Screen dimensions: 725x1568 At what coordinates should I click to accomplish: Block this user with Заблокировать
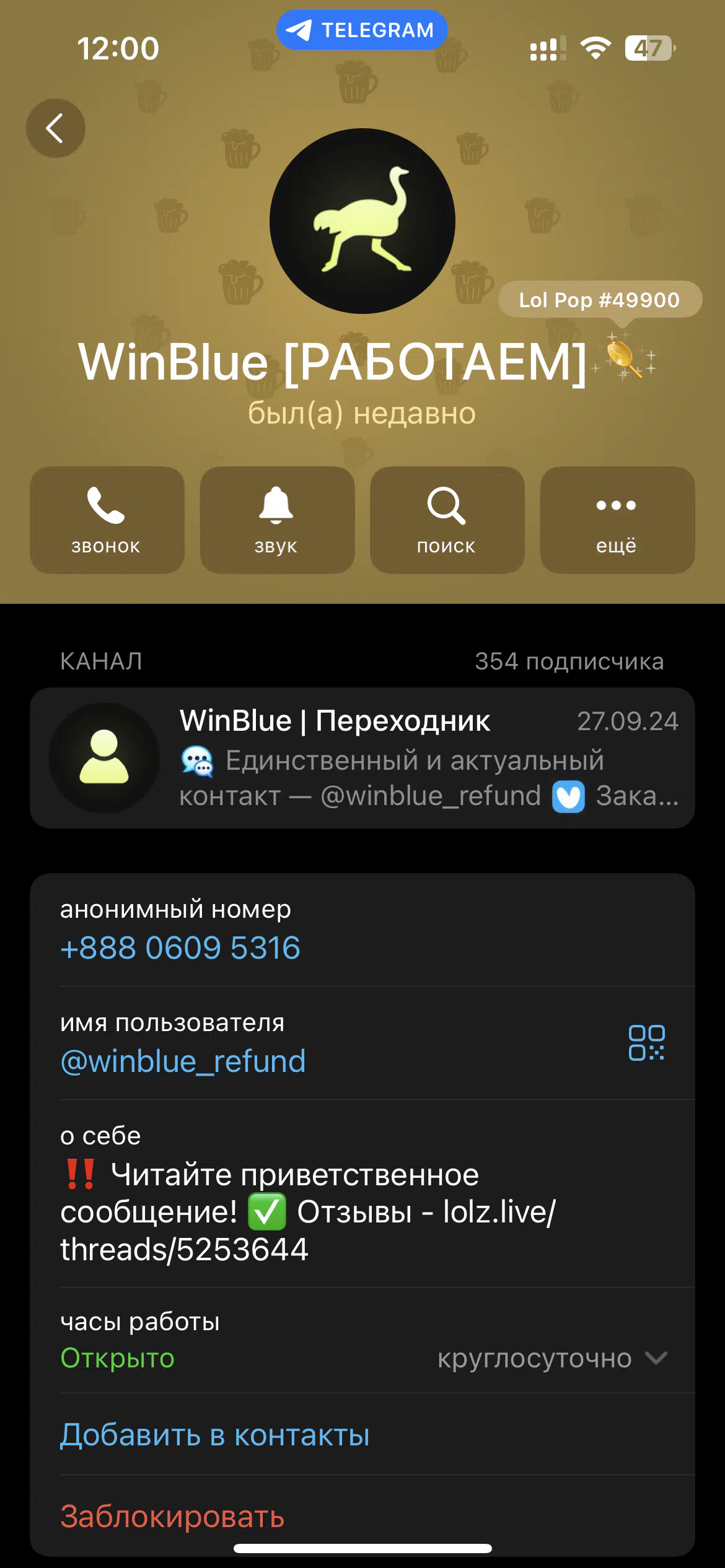tap(172, 1517)
